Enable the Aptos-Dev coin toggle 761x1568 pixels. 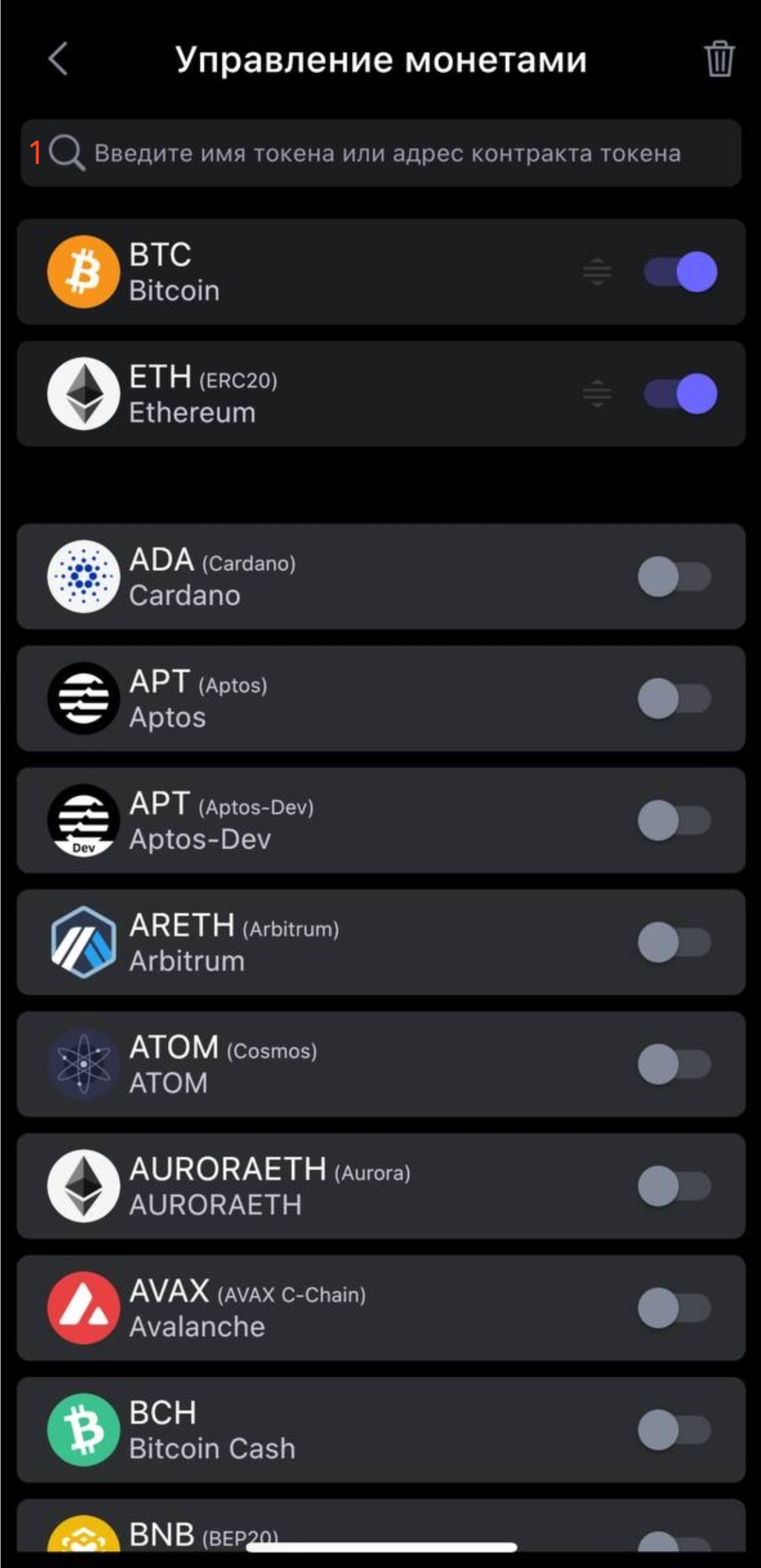pyautogui.click(x=674, y=820)
